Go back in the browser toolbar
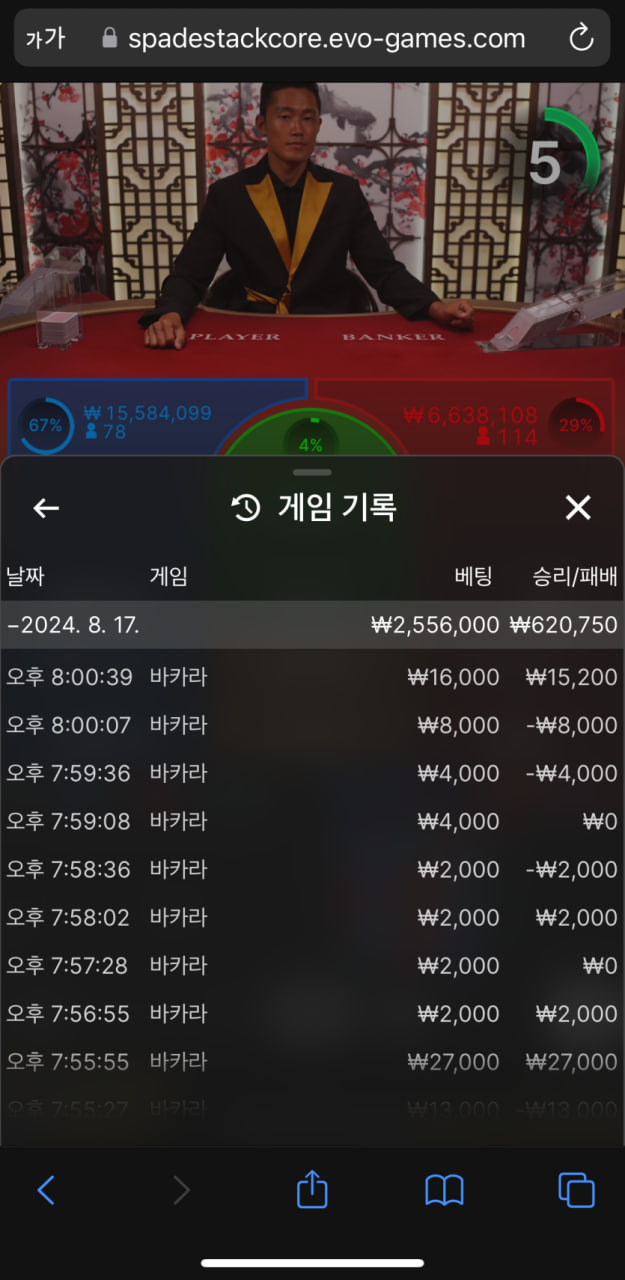This screenshot has height=1280, width=625. pyautogui.click(x=45, y=1190)
